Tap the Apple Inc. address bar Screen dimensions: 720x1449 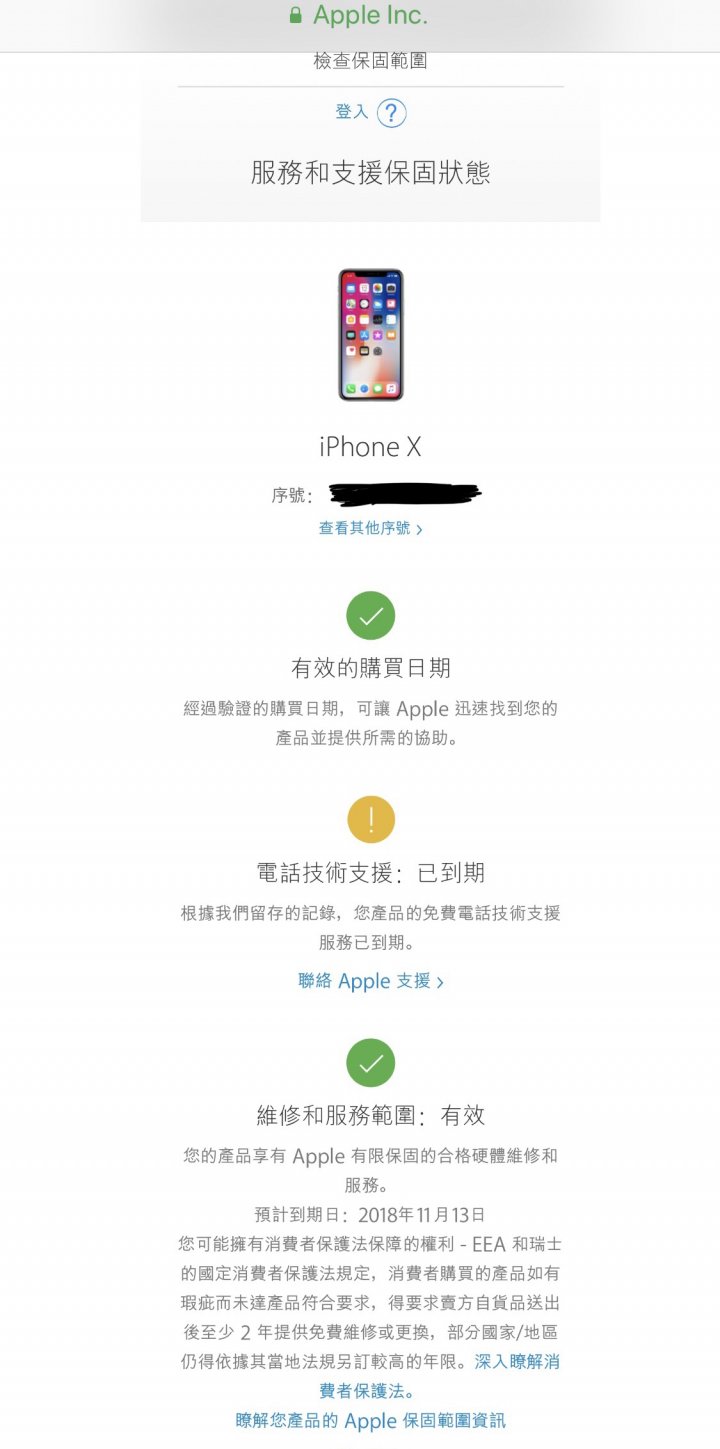pos(359,16)
